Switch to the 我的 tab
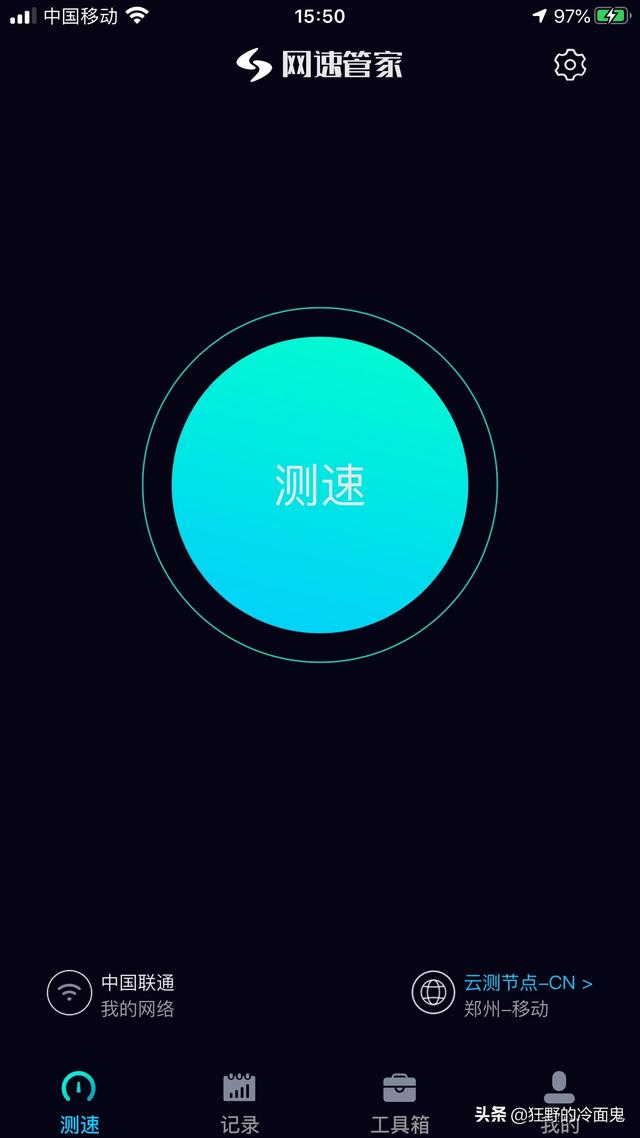Viewport: 640px width, 1138px height. pos(559,1102)
